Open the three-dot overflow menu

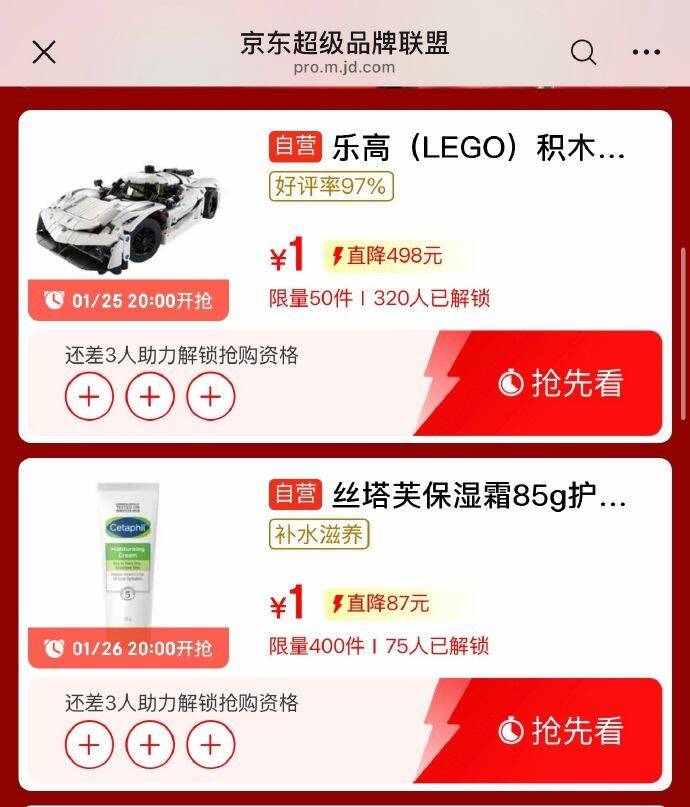click(x=646, y=52)
